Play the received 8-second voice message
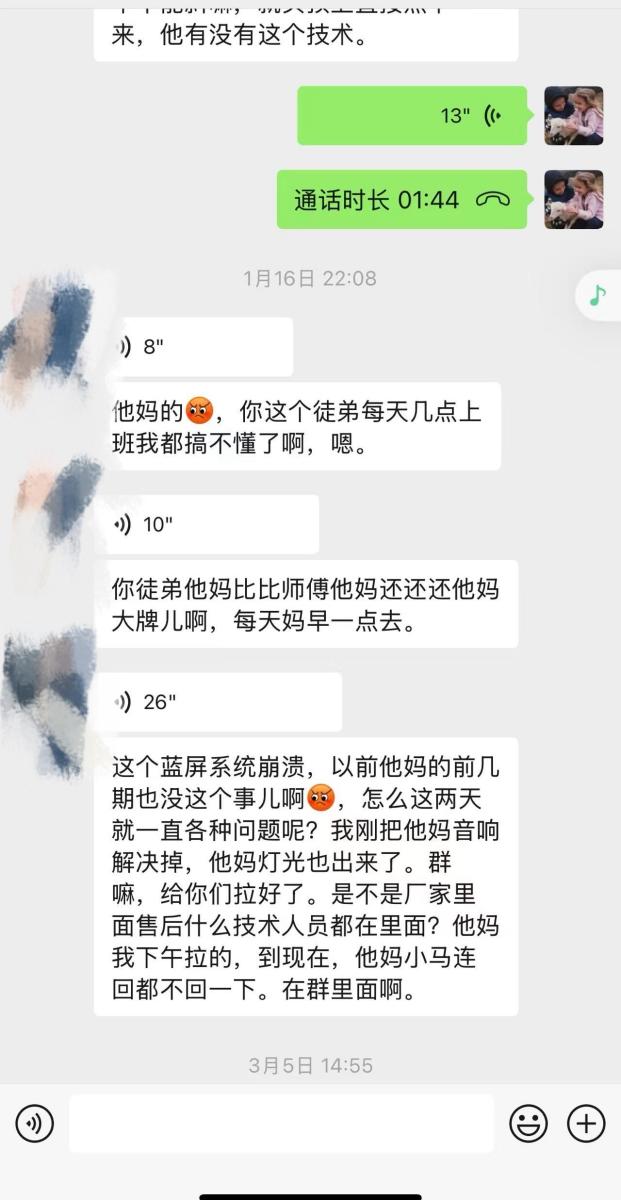 [200, 347]
